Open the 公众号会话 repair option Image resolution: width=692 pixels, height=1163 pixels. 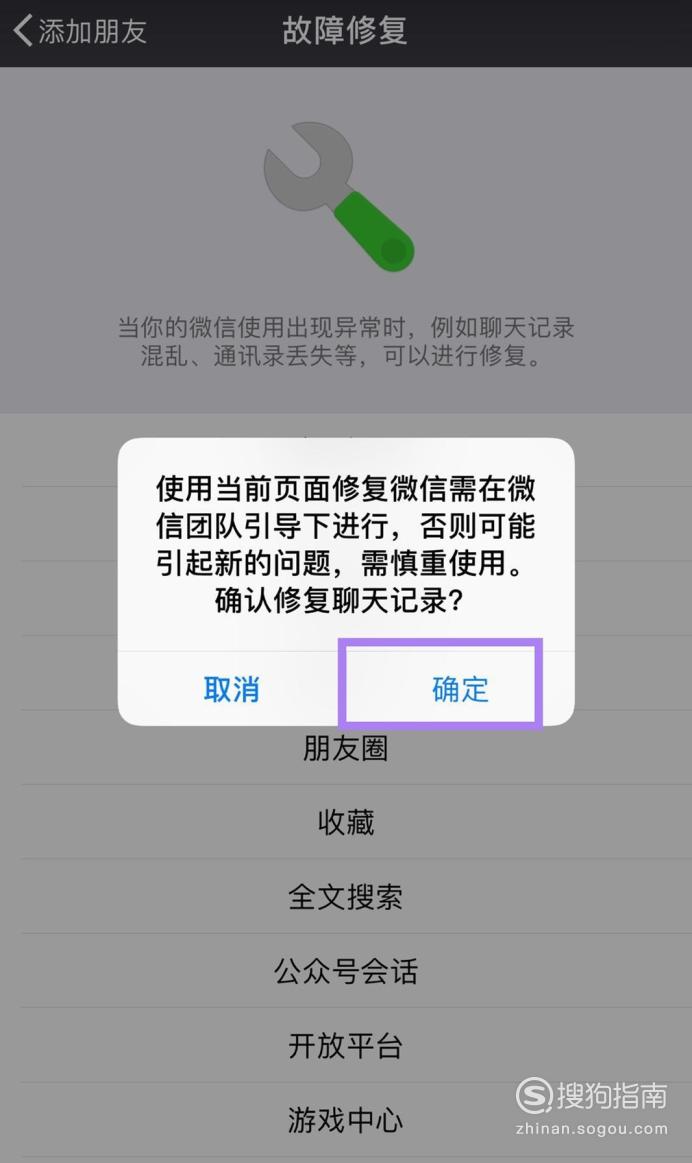[346, 970]
